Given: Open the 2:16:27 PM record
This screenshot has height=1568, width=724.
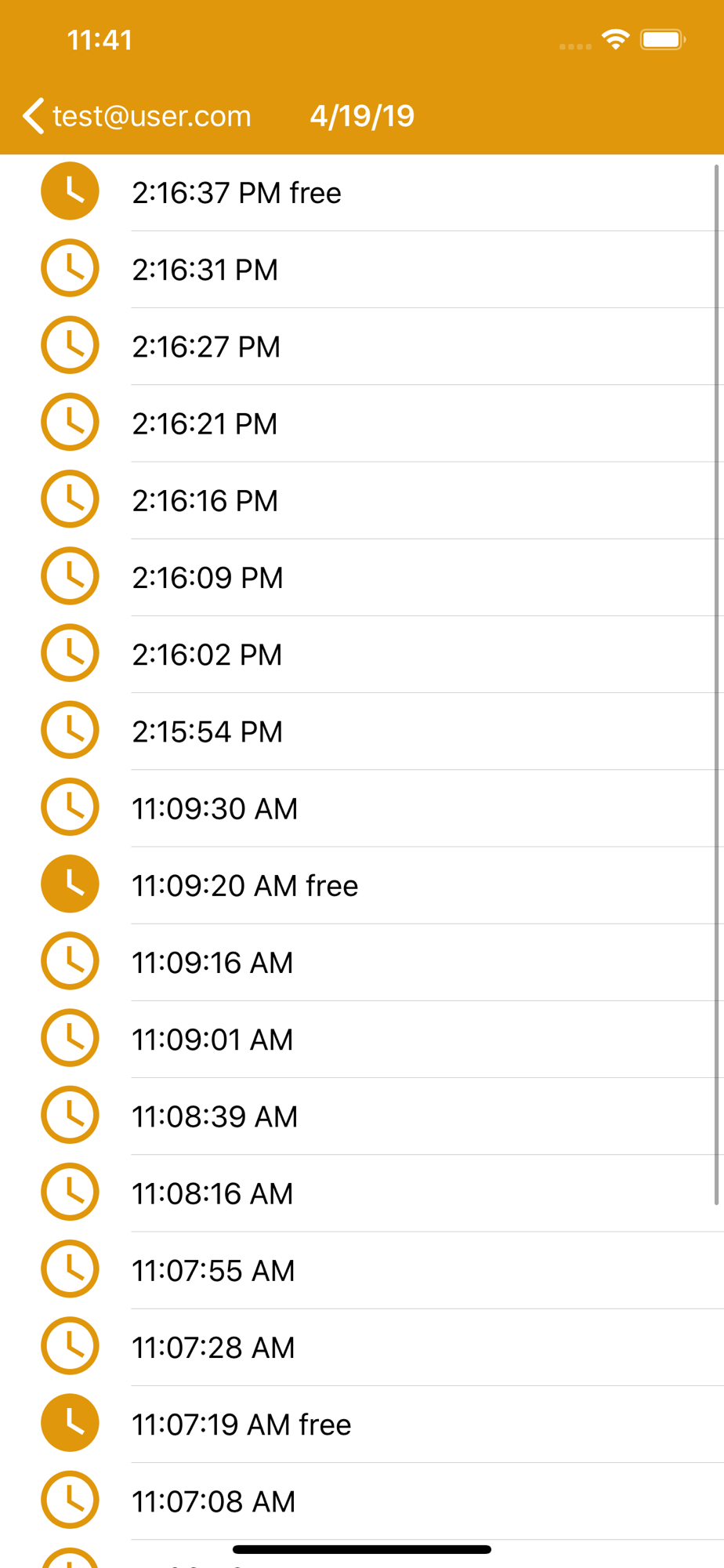Looking at the screenshot, I should (362, 347).
